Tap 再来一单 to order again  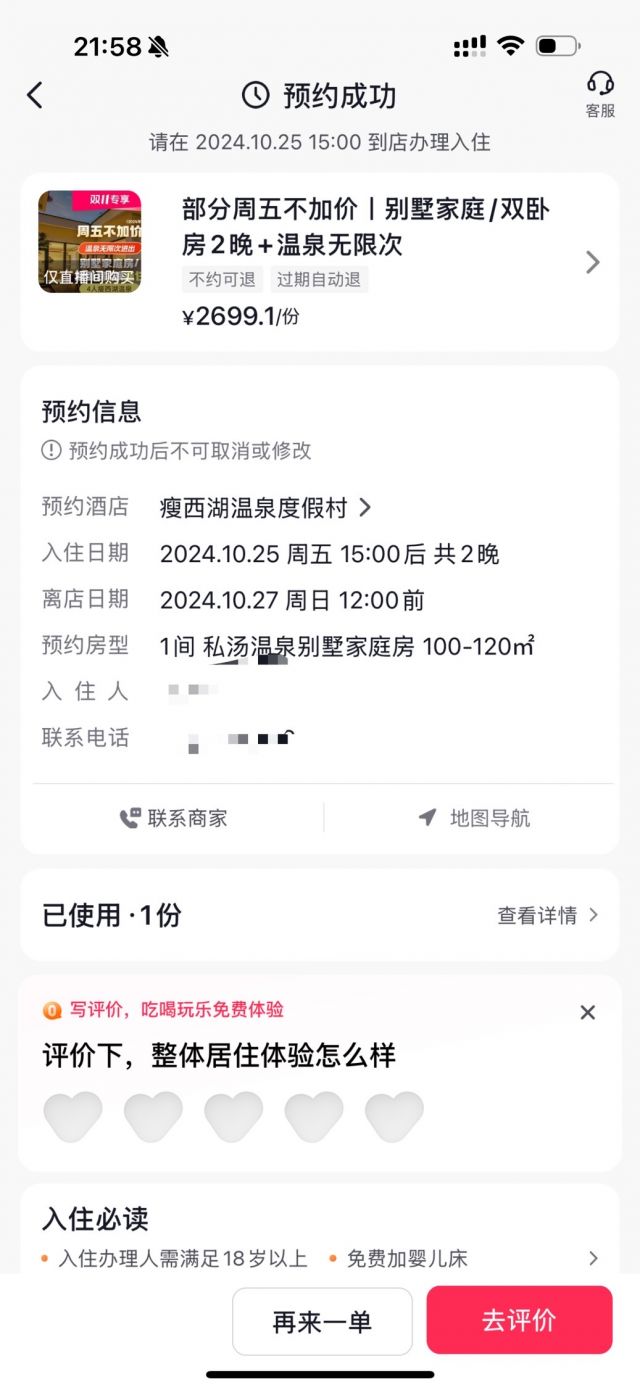click(x=322, y=1321)
